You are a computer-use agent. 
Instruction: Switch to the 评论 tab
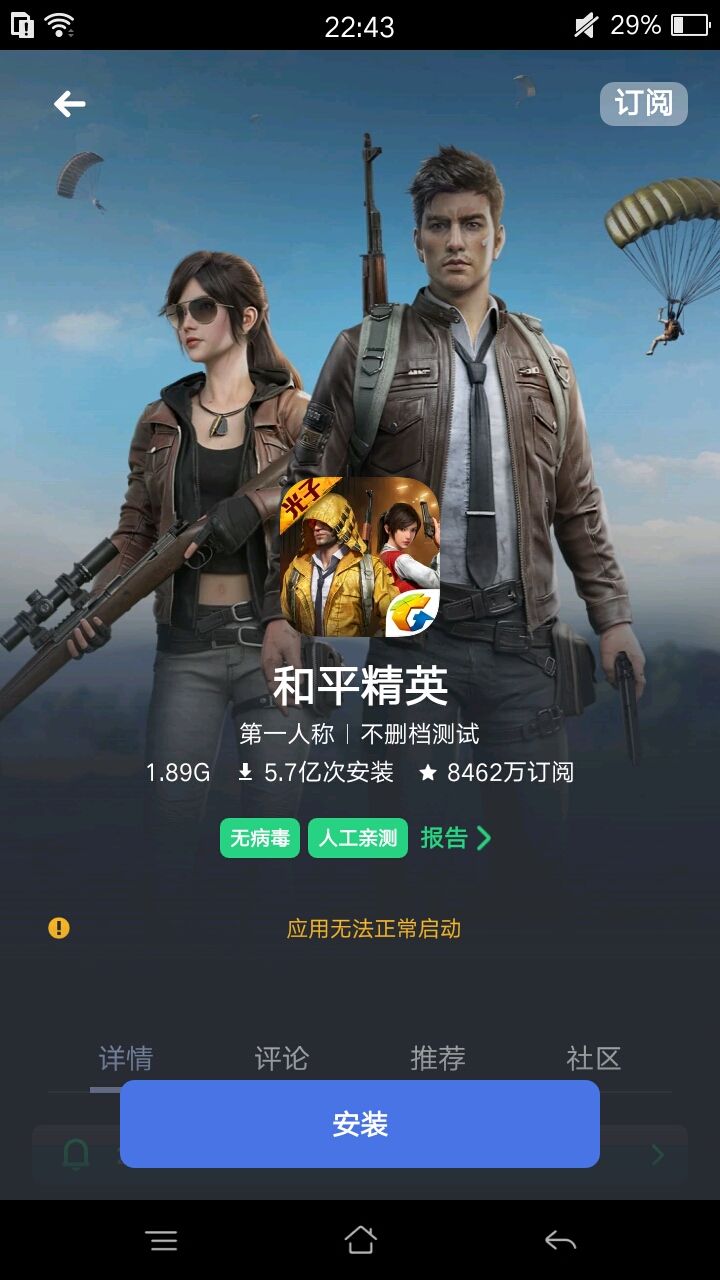(x=282, y=1058)
